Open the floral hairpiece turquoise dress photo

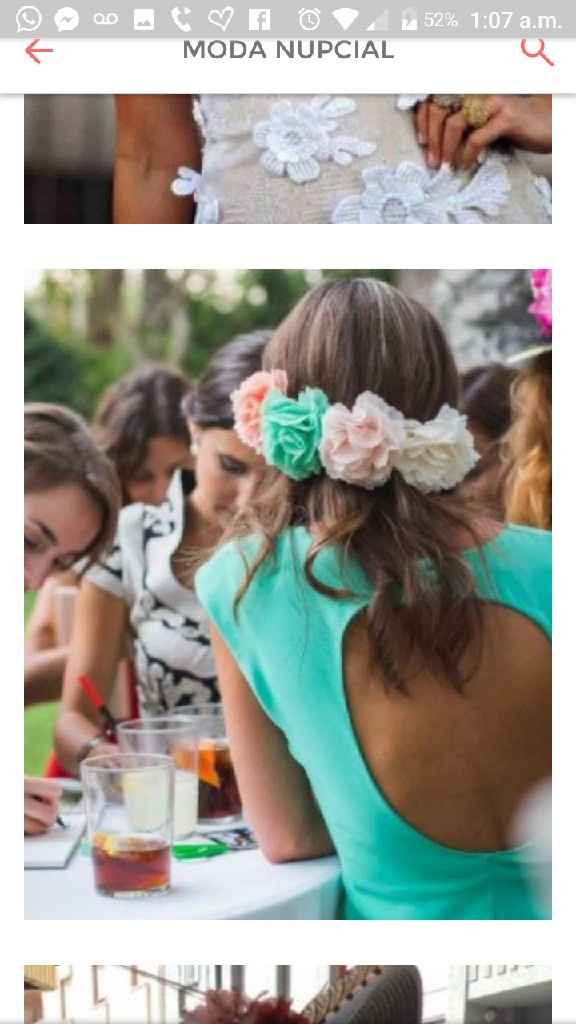click(x=288, y=594)
